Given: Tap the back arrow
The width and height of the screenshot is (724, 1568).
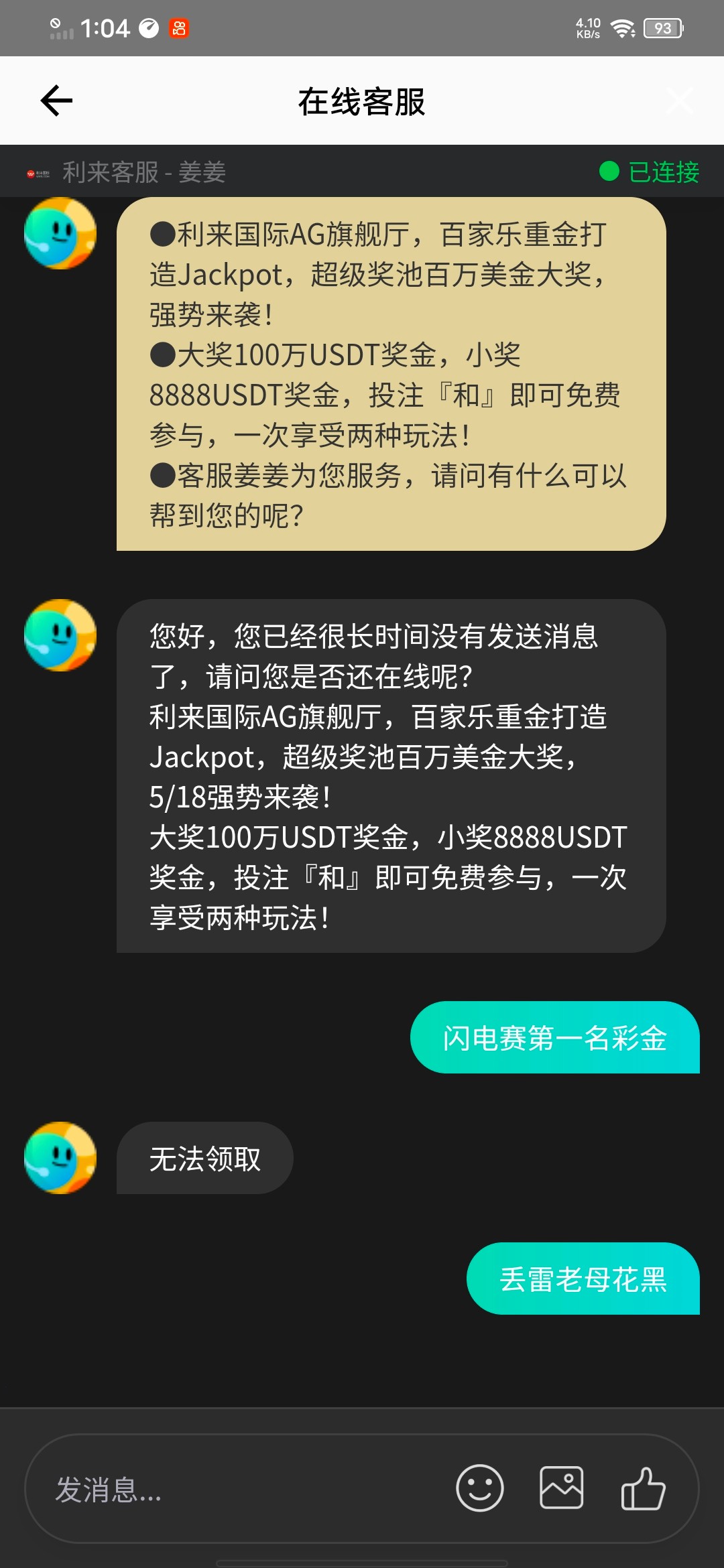Looking at the screenshot, I should click(x=55, y=101).
